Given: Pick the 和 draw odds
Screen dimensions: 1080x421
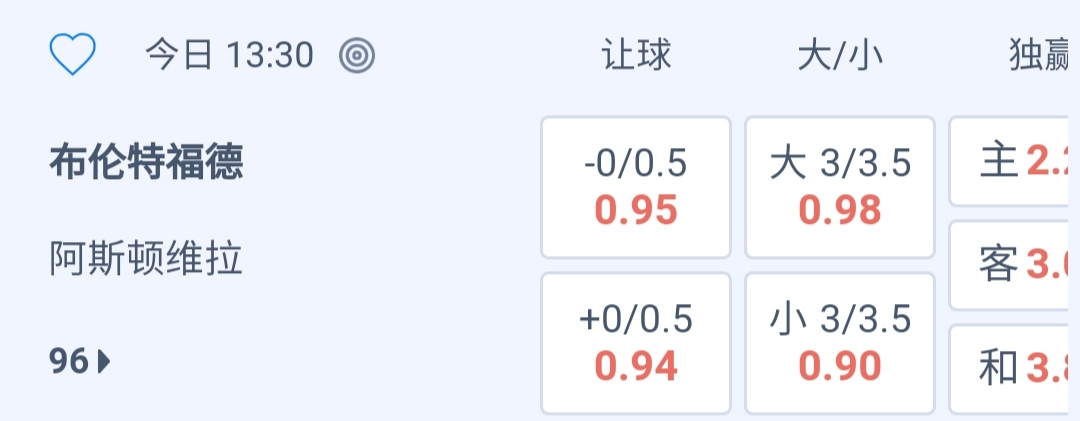Looking at the screenshot, I should pyautogui.click(x=1015, y=369).
